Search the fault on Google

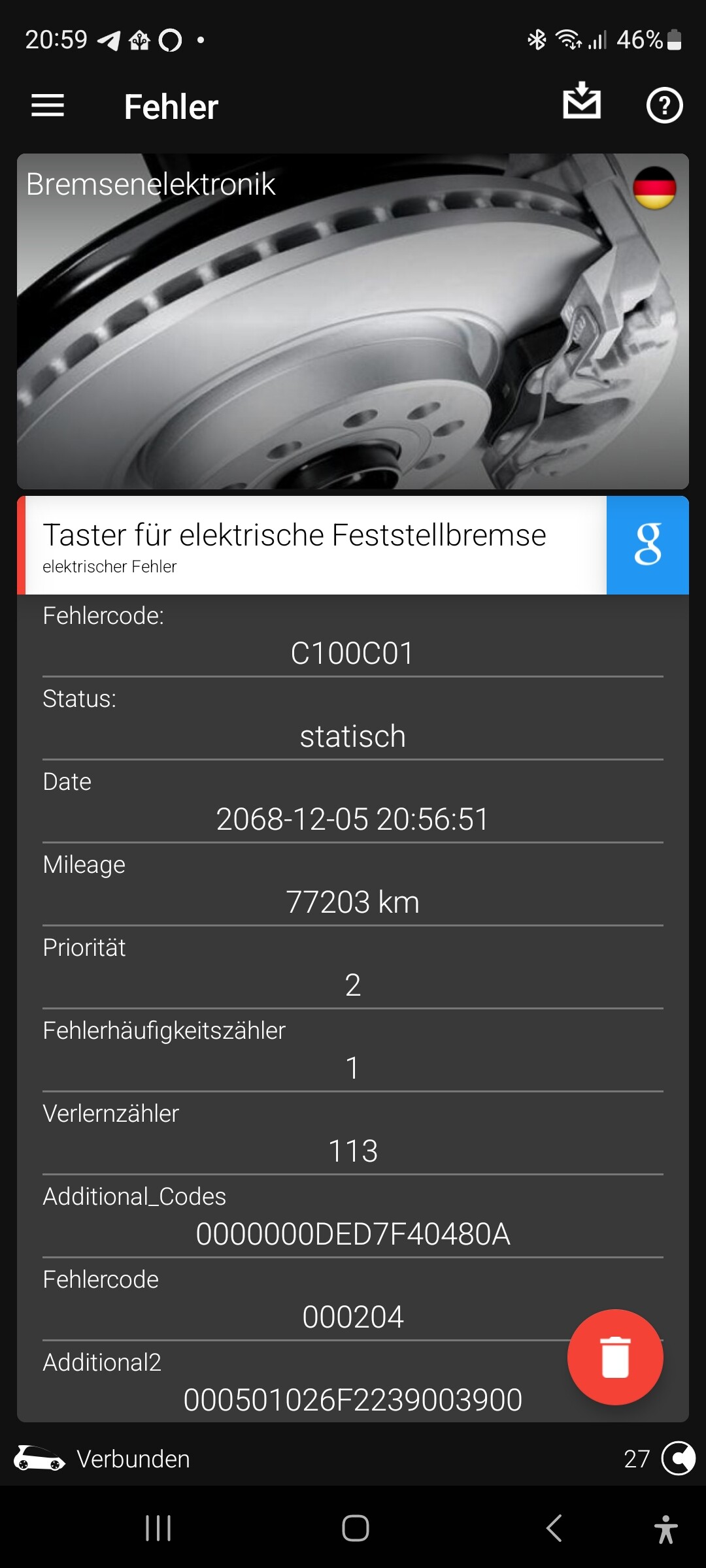pos(647,545)
